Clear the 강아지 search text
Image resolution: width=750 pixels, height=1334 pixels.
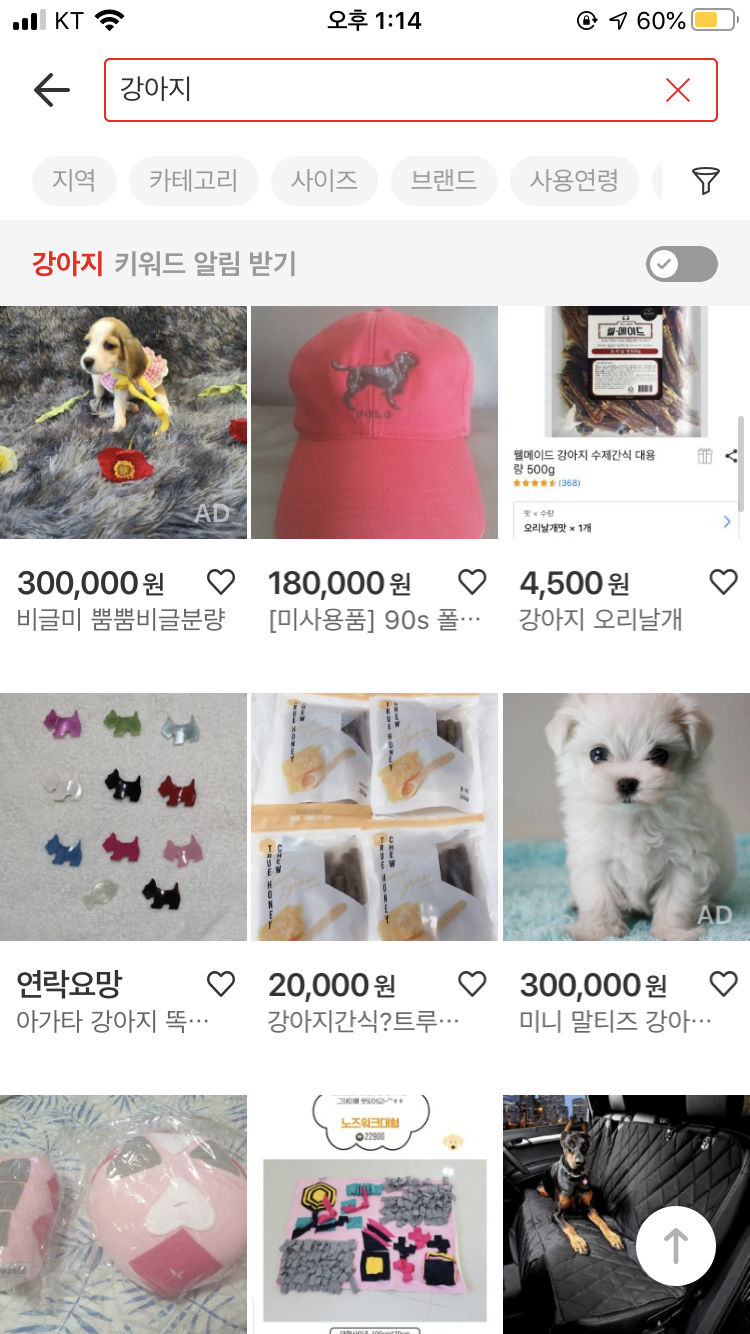(x=677, y=91)
